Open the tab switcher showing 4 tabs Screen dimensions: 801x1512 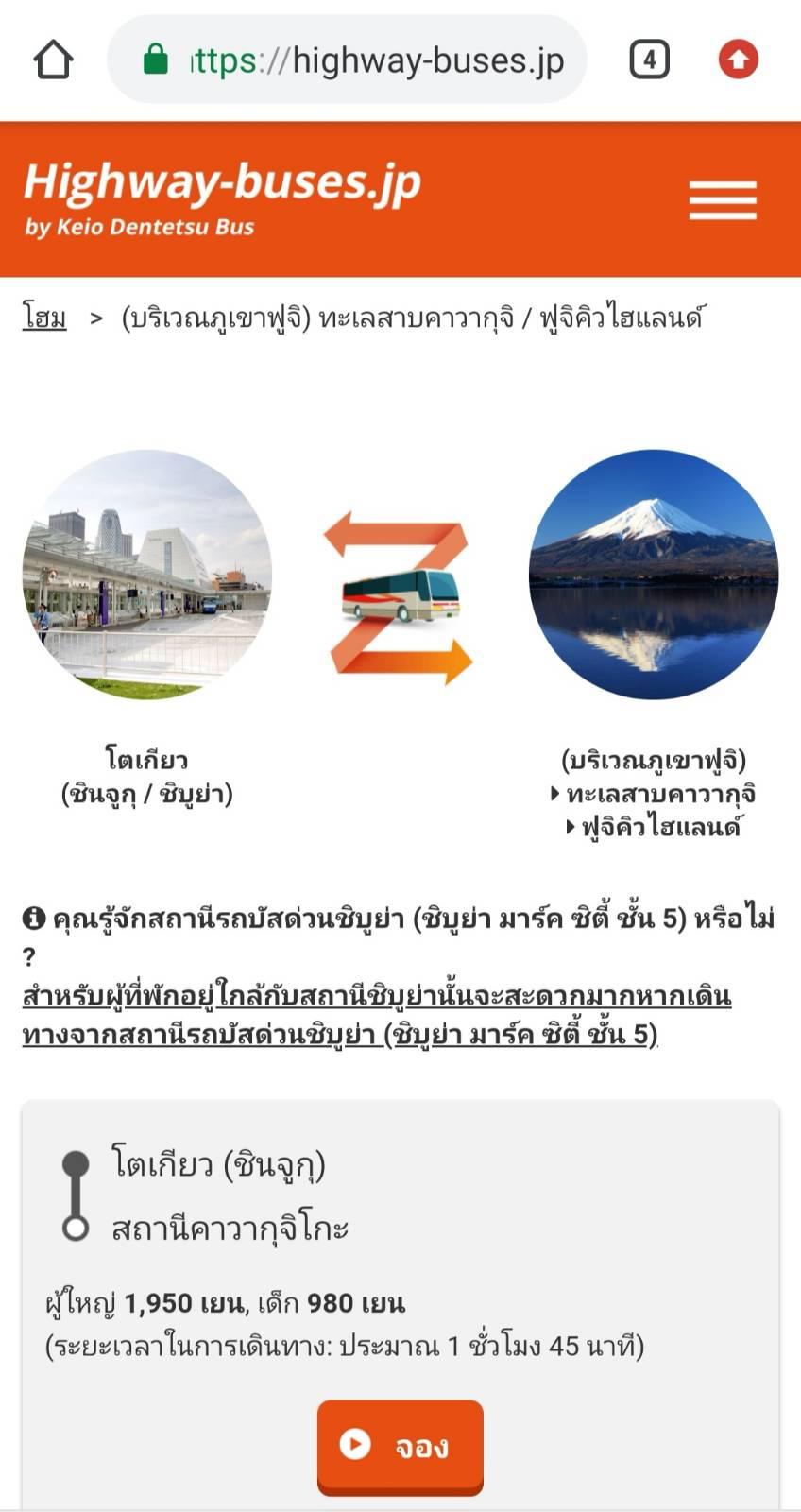click(x=649, y=60)
